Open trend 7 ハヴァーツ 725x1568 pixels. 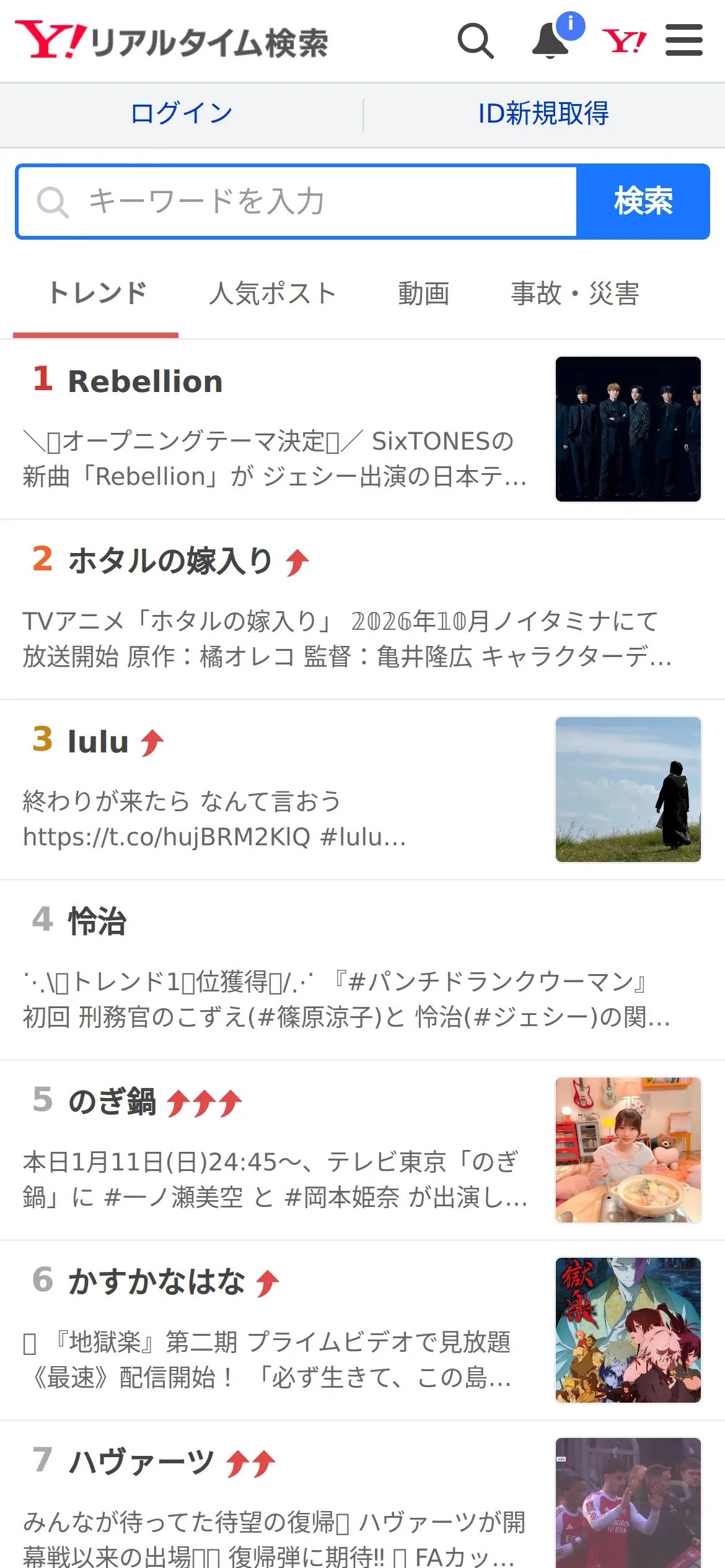pos(141,1463)
